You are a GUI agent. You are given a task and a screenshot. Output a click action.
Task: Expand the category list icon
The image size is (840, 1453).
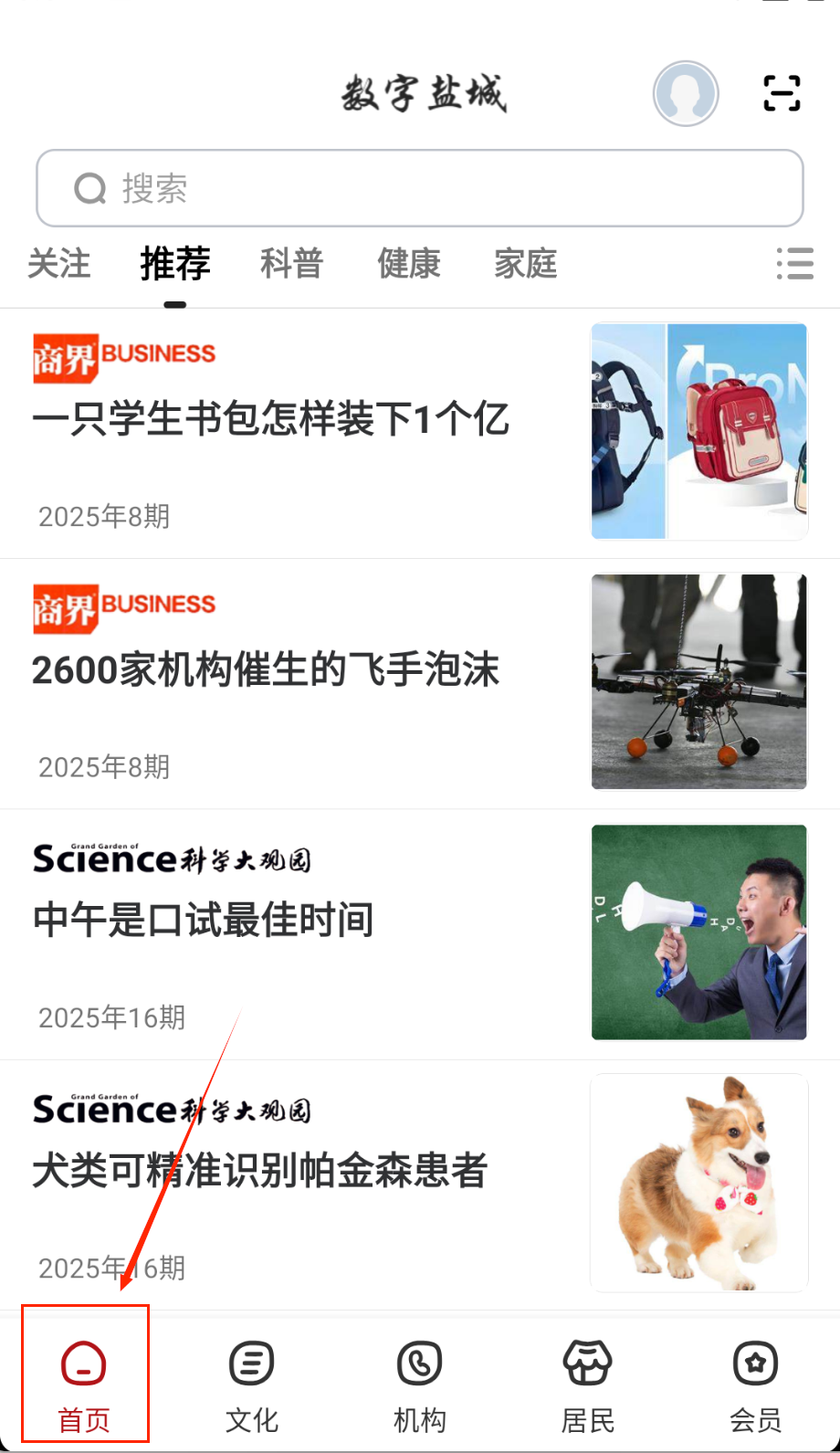pos(794,264)
